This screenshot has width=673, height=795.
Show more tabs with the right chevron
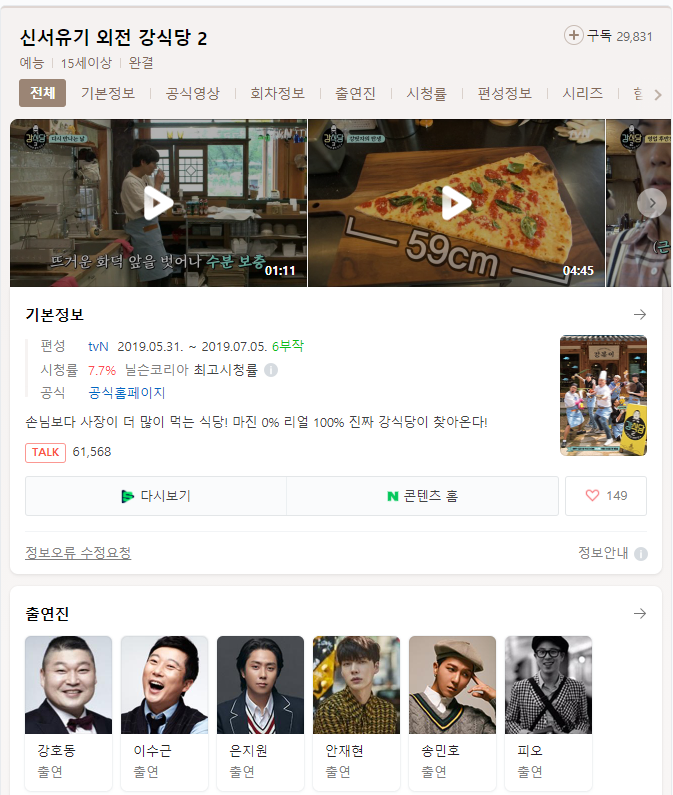(657, 94)
